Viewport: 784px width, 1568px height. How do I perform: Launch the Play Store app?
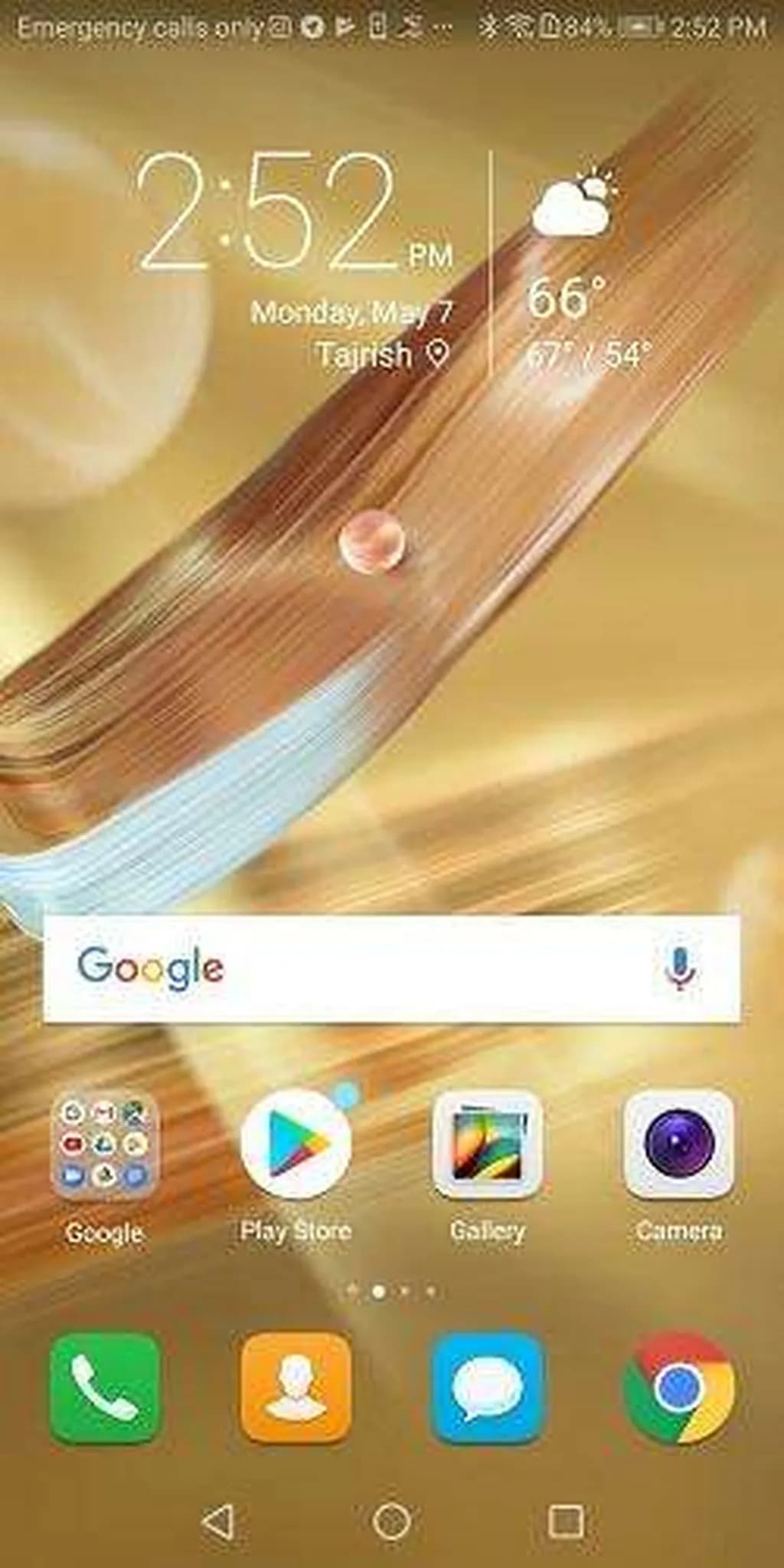click(296, 1145)
